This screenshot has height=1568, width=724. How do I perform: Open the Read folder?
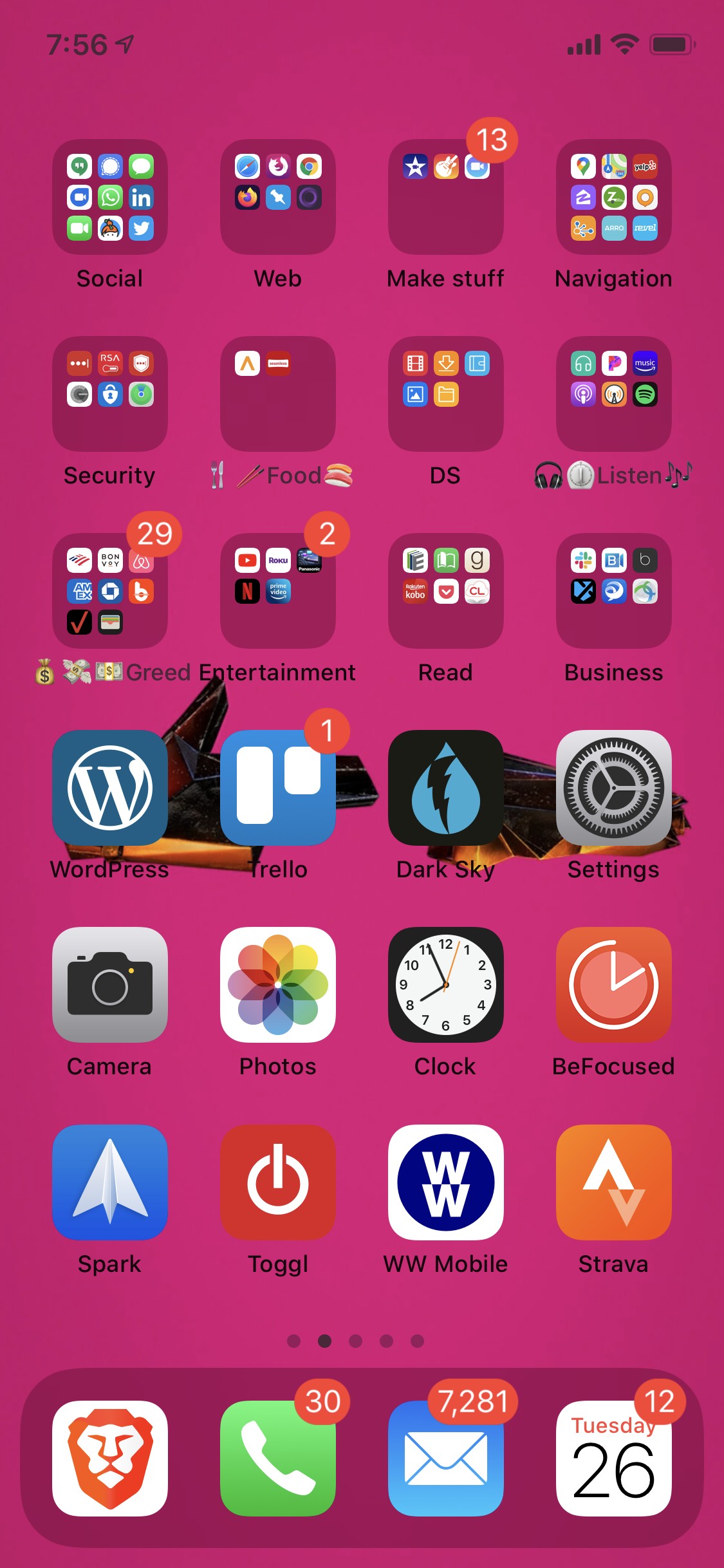pos(446,591)
